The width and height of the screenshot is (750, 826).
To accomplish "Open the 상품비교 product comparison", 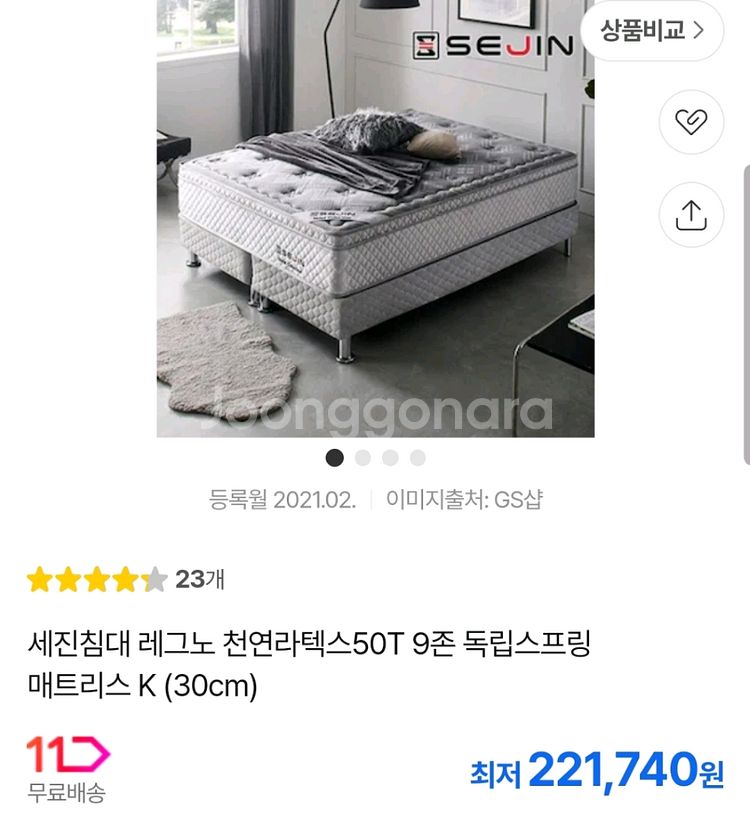I will 652,30.
